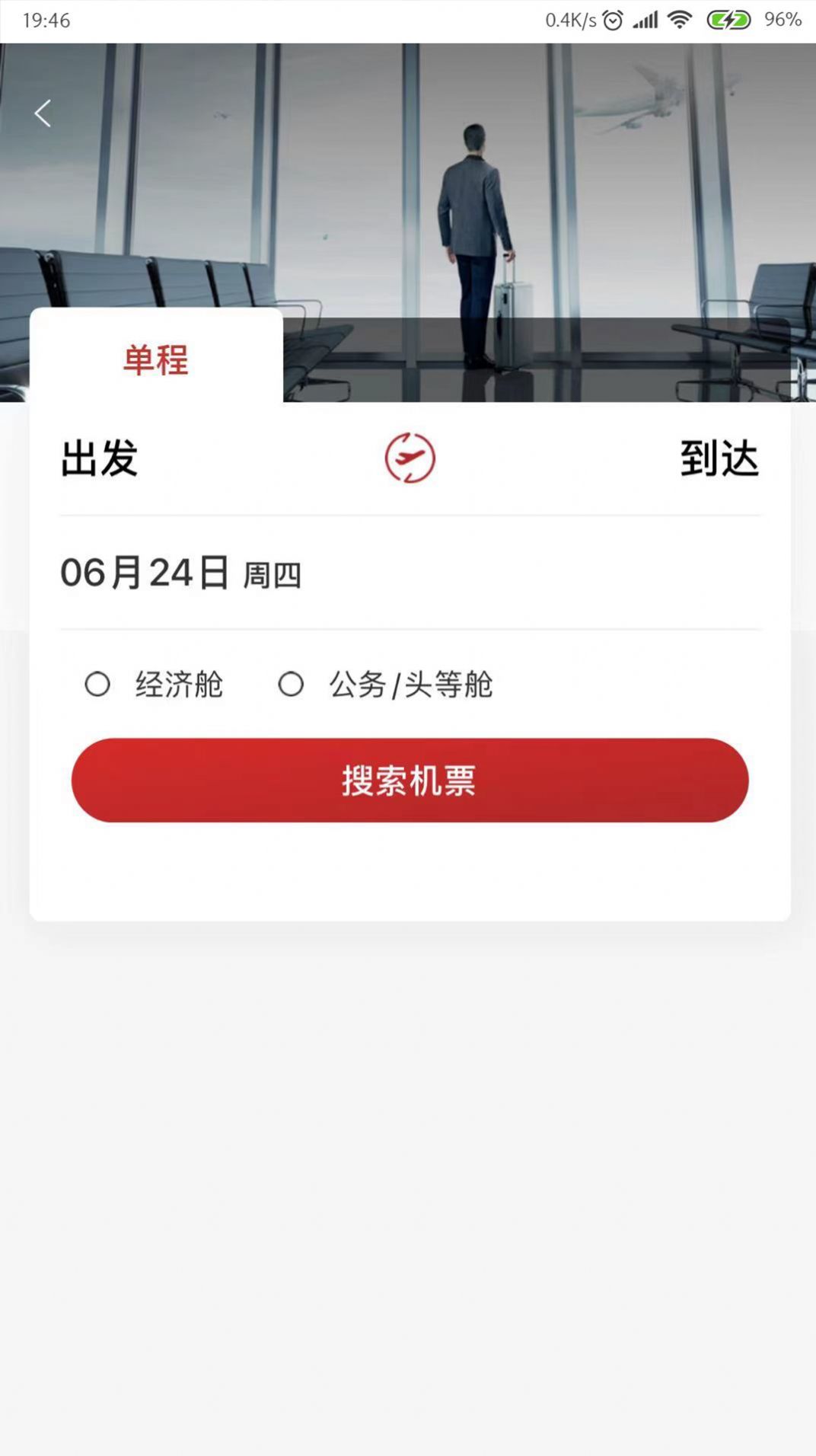
Task: Click the 周四 weekday label
Action: pos(271,577)
